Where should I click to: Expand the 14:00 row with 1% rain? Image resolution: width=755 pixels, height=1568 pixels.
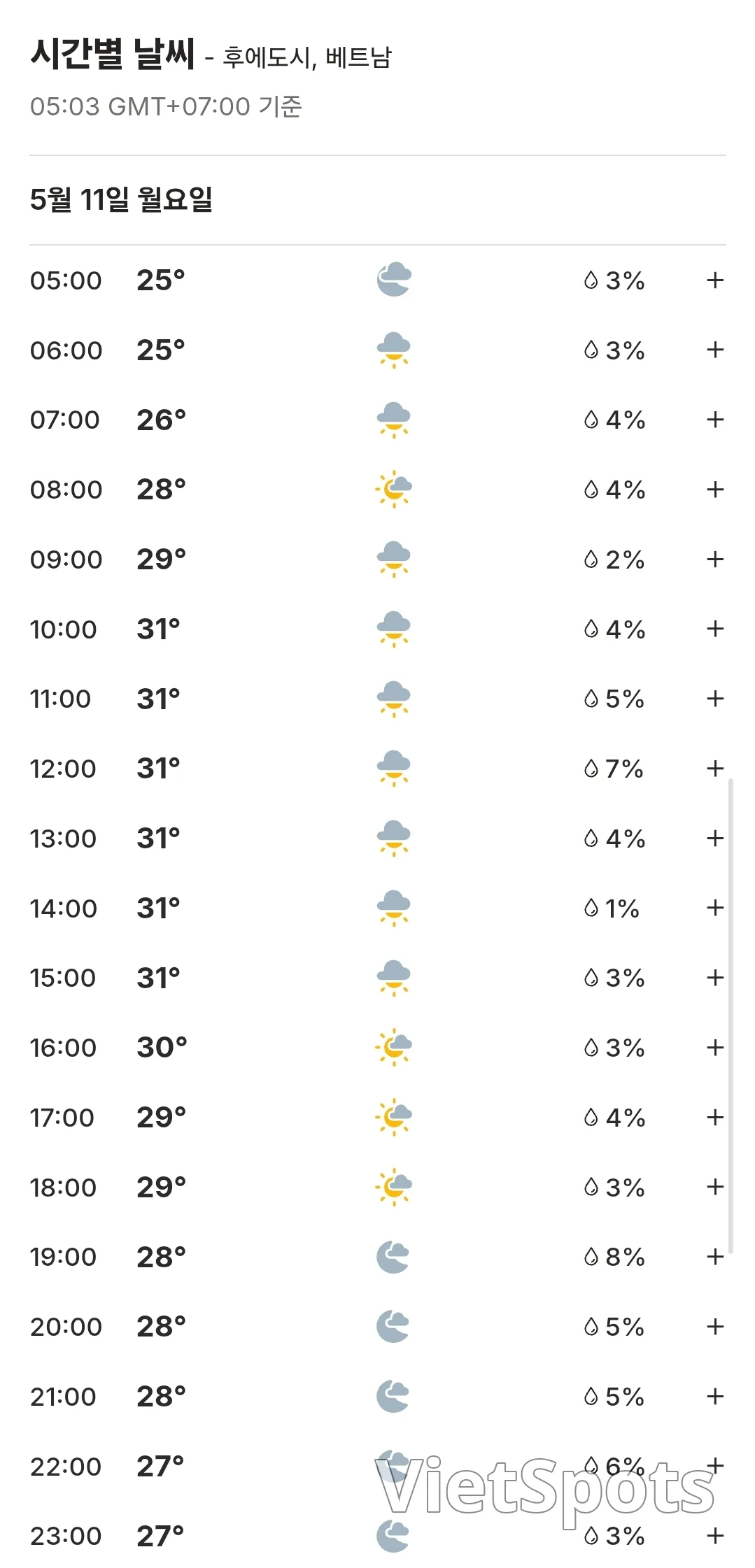(714, 908)
